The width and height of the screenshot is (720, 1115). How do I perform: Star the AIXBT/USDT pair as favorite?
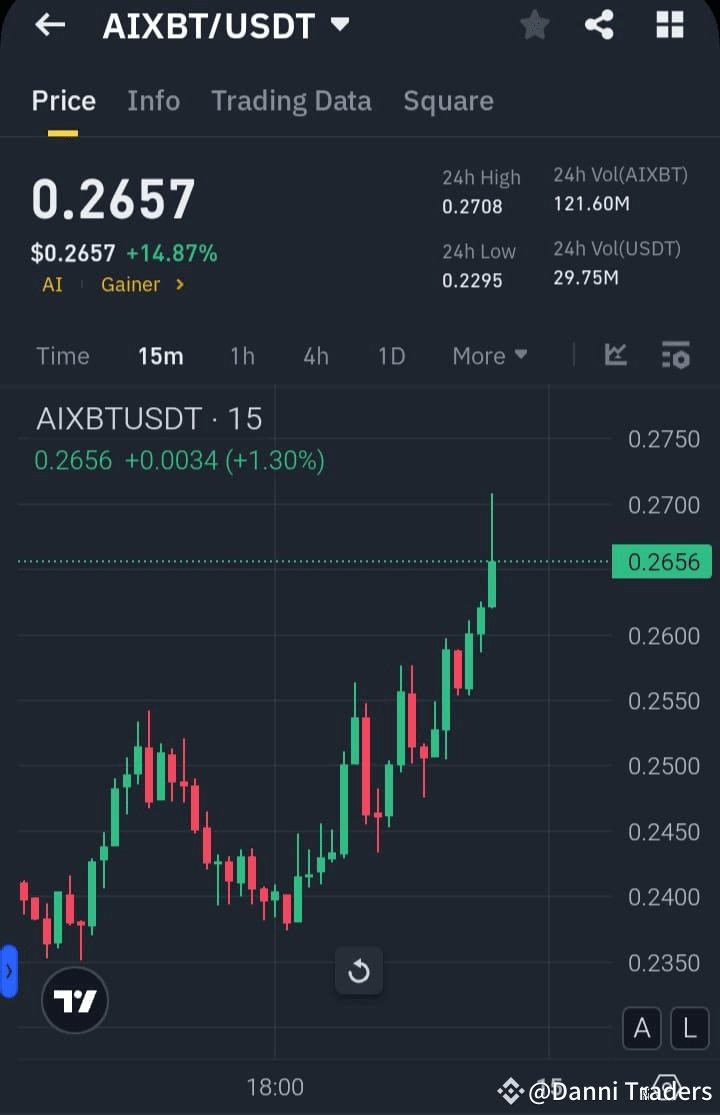(x=534, y=25)
